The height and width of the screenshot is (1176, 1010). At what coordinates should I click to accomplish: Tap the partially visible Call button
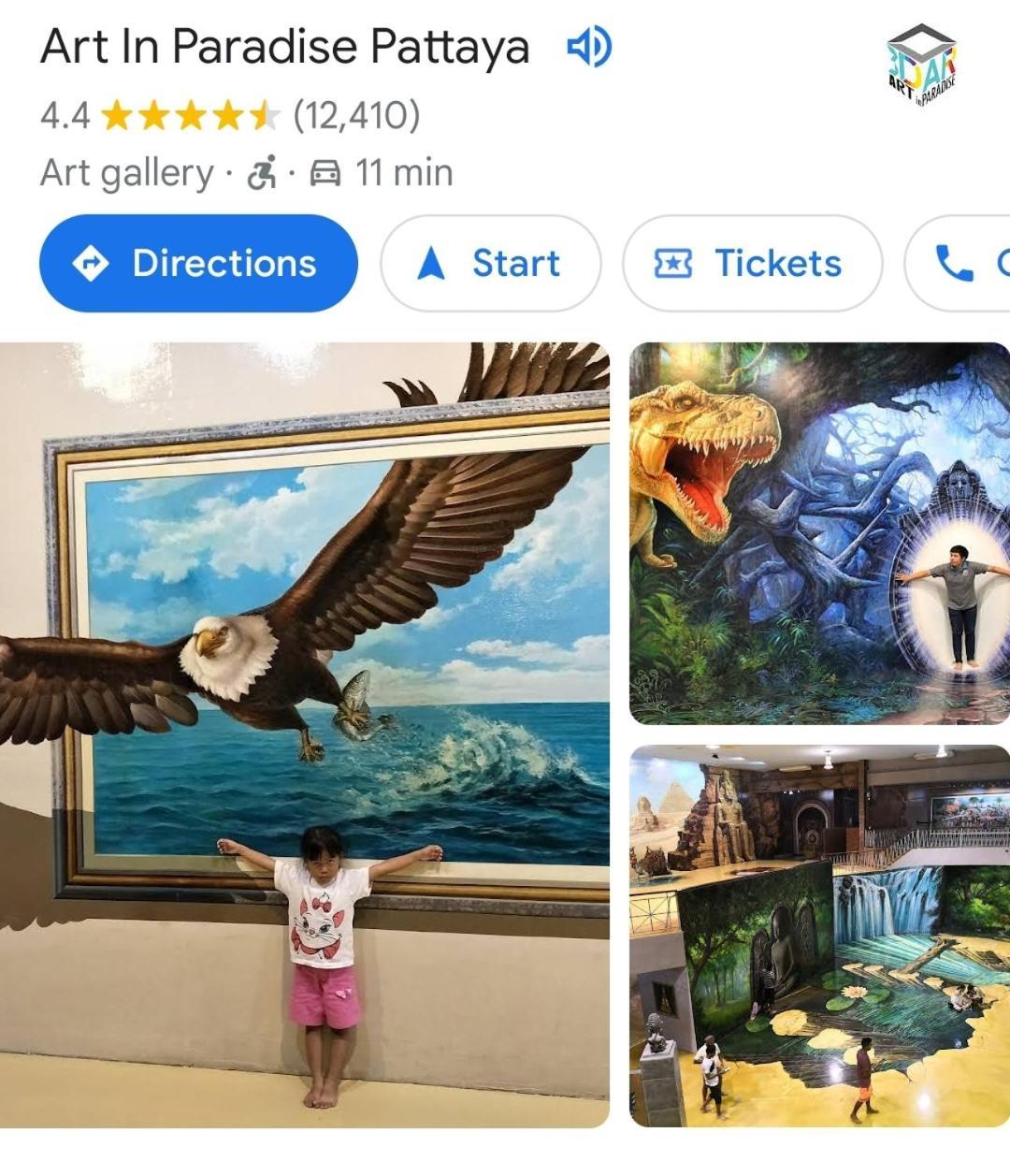click(x=963, y=264)
